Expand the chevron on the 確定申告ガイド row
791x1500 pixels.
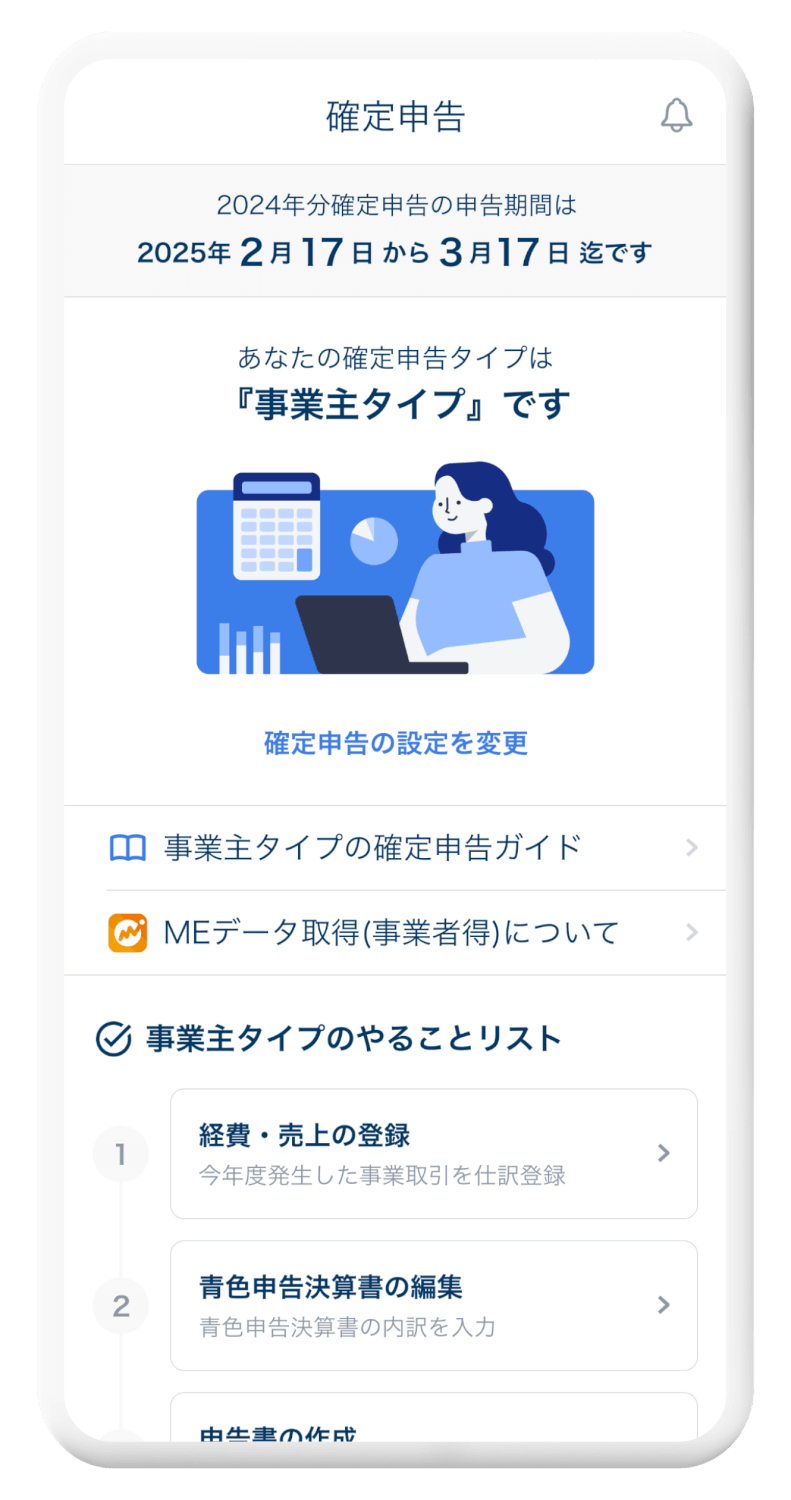click(x=692, y=847)
